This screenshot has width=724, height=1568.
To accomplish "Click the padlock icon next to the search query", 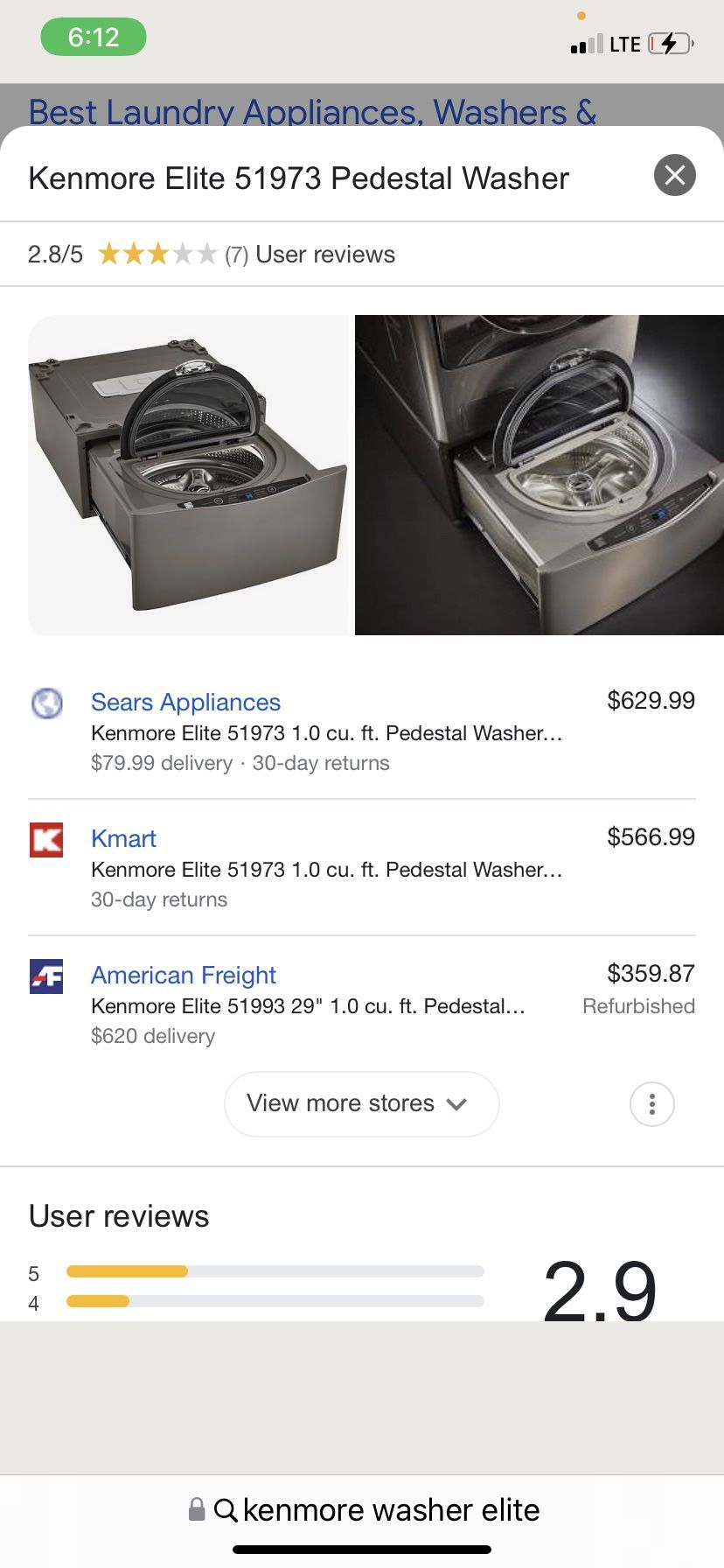I will pos(196,1509).
